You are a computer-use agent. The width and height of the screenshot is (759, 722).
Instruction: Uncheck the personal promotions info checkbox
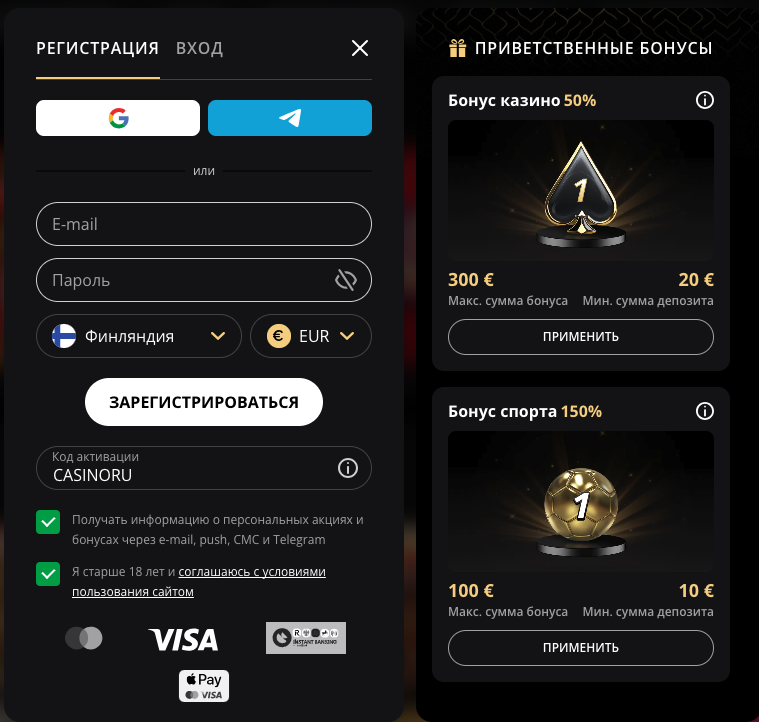pyautogui.click(x=47, y=522)
